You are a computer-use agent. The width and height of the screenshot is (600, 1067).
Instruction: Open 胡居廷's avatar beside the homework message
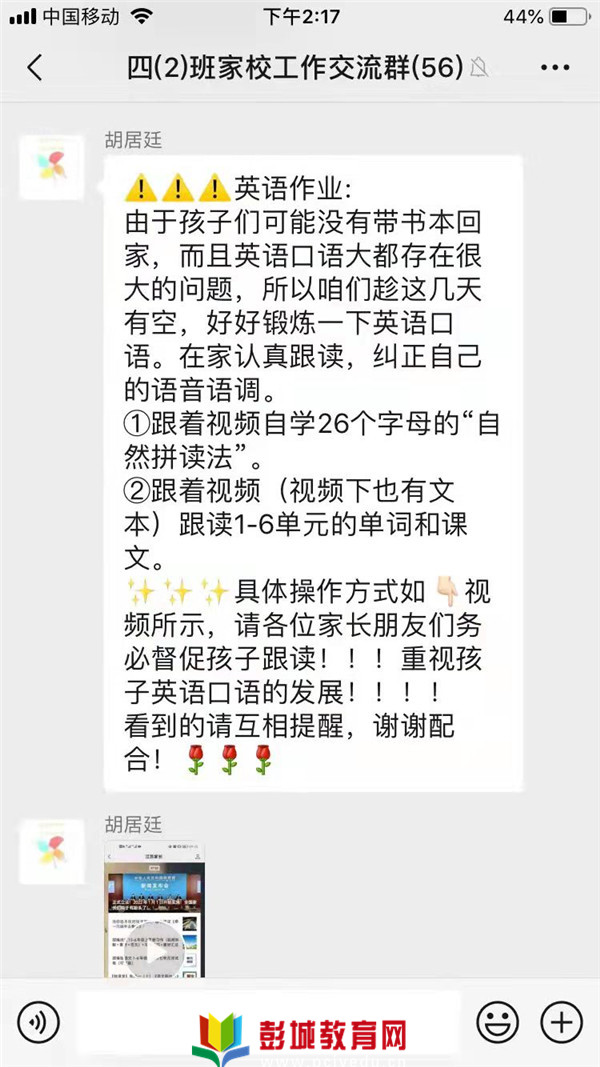(52, 166)
